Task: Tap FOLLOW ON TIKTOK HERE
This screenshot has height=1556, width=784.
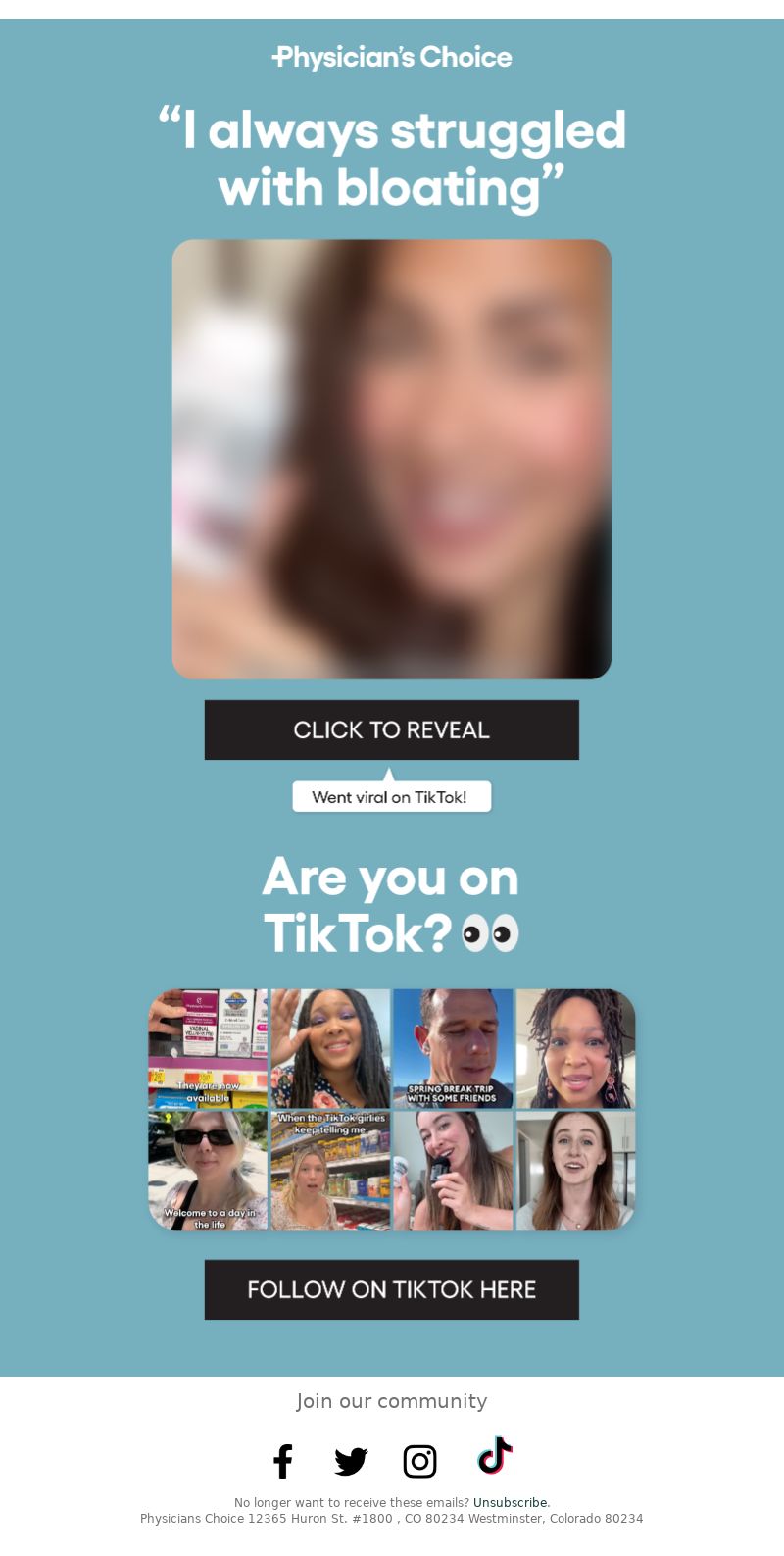Action: (x=391, y=1289)
